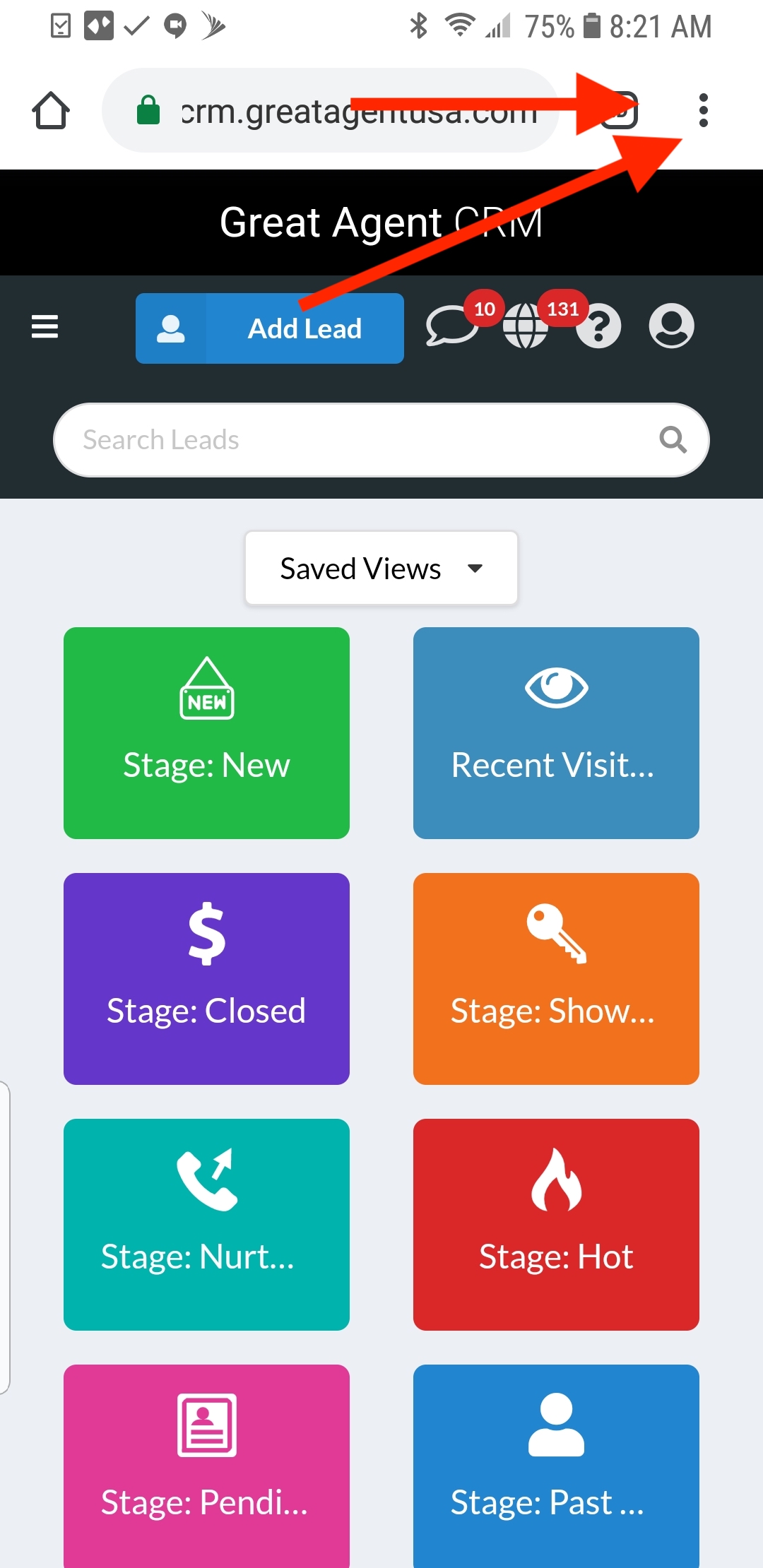
Task: Open the browser overflow menu
Action: pyautogui.click(x=702, y=111)
